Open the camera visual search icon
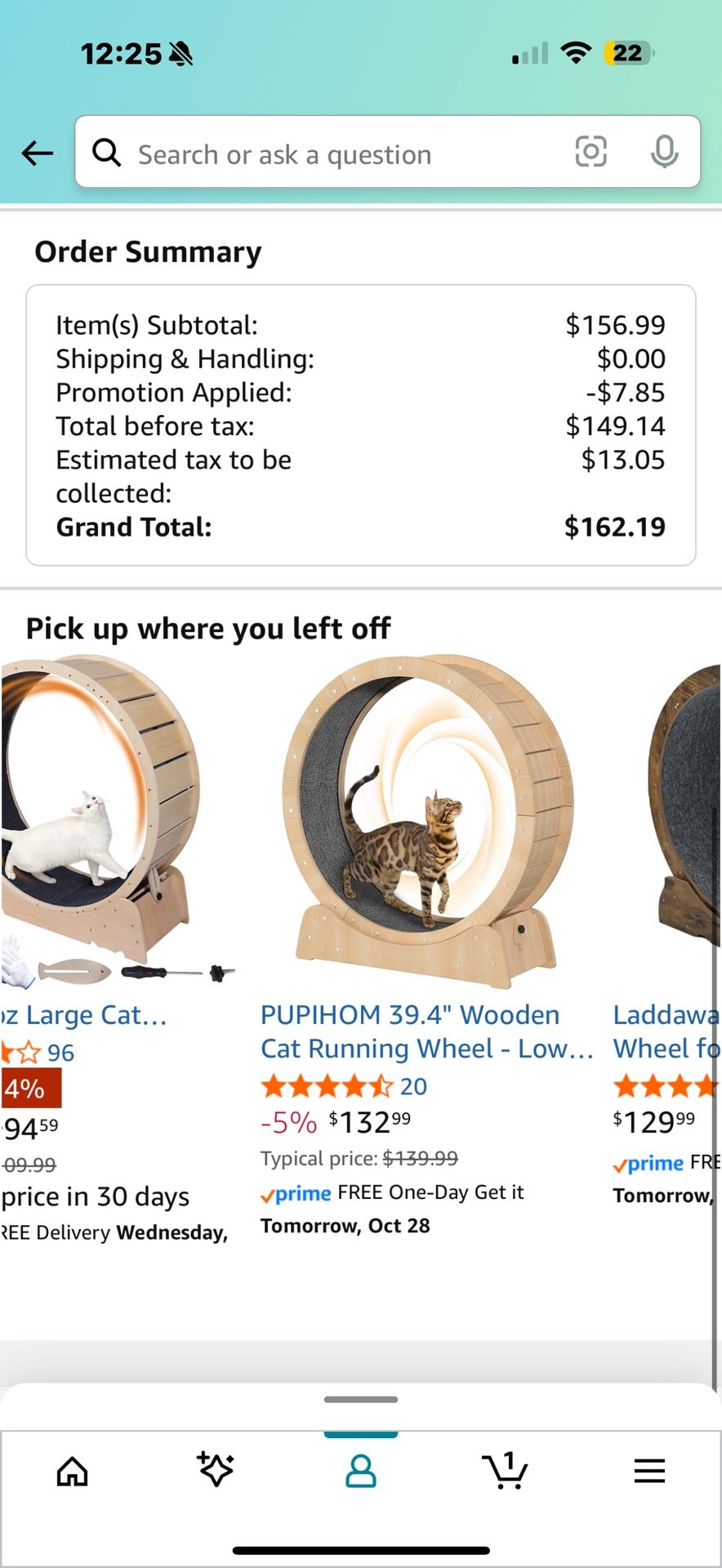This screenshot has width=722, height=1568. tap(591, 152)
